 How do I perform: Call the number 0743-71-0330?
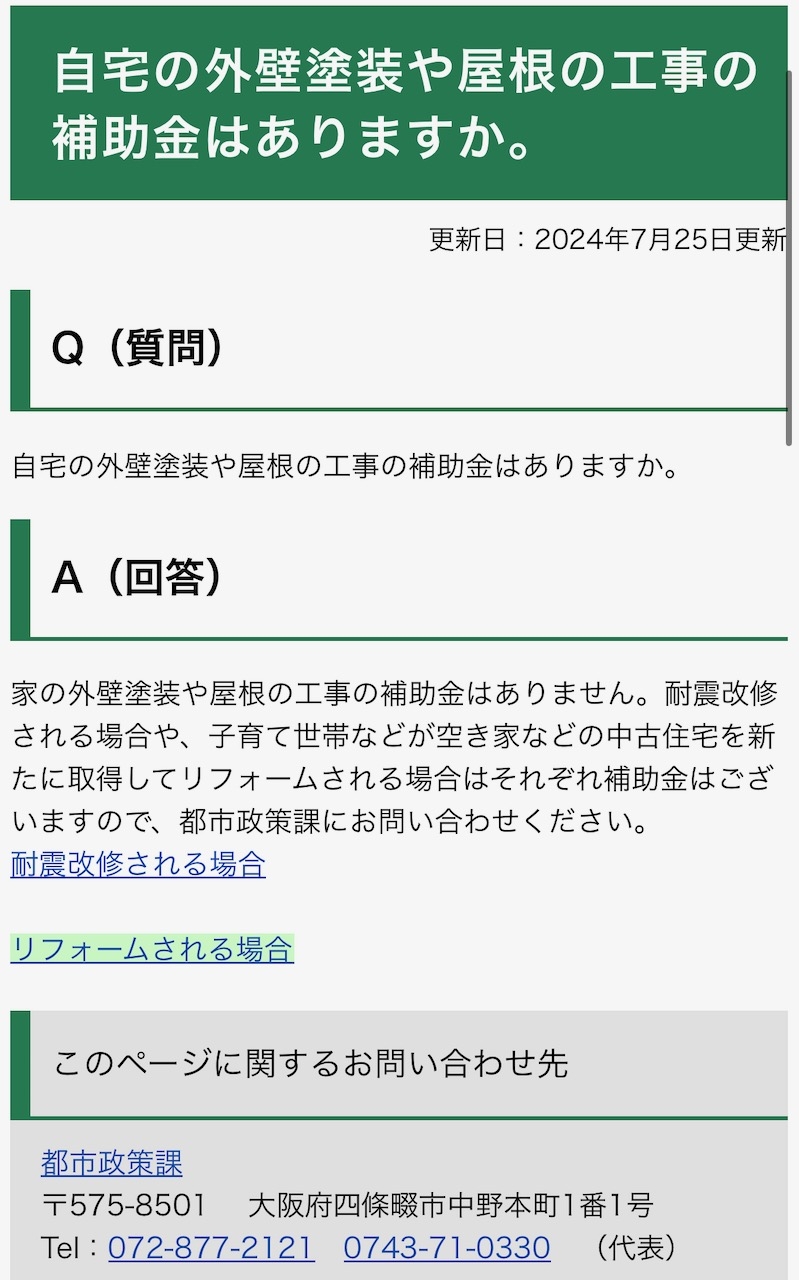(x=447, y=1248)
